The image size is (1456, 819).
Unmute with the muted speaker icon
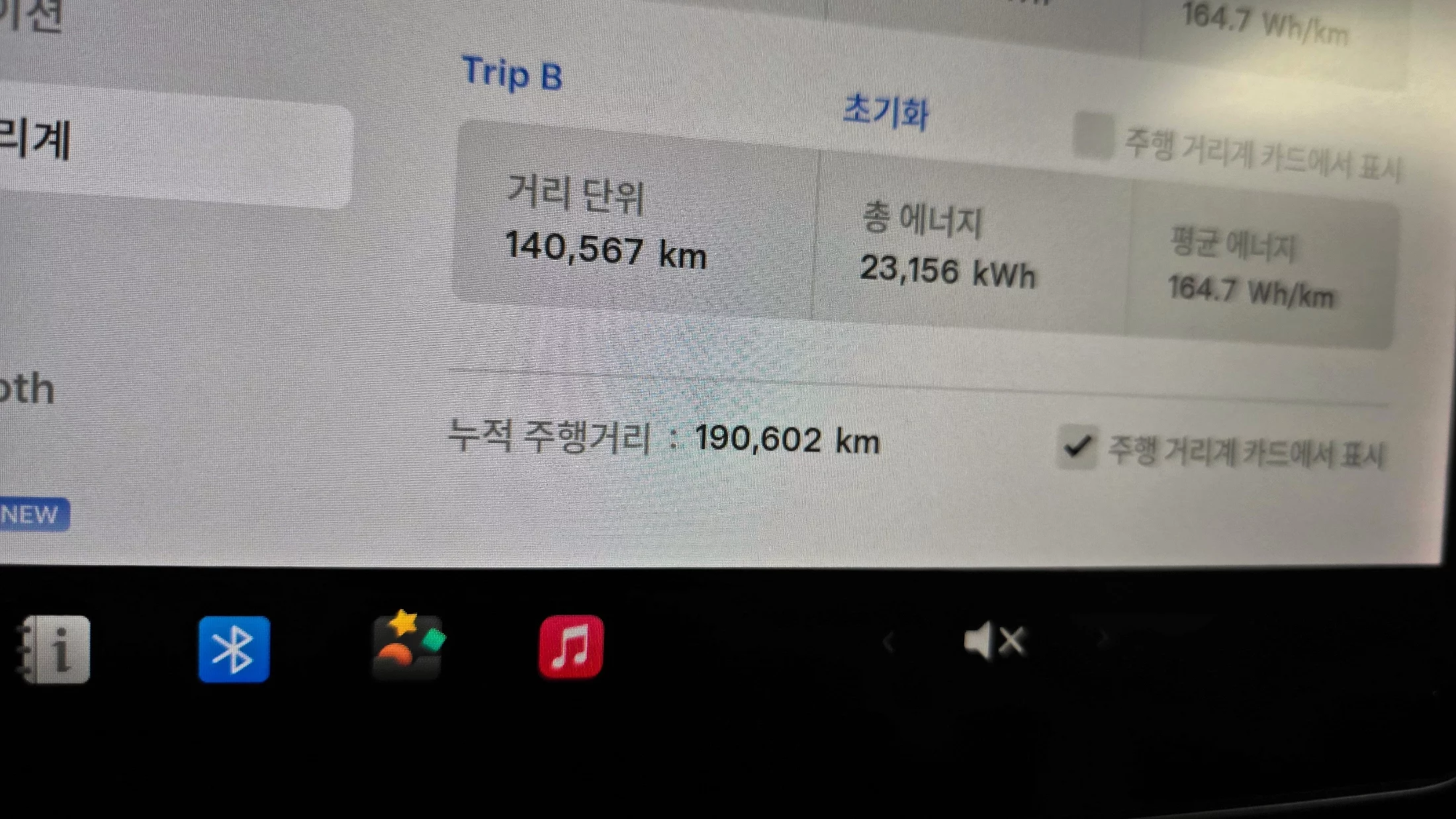(993, 640)
